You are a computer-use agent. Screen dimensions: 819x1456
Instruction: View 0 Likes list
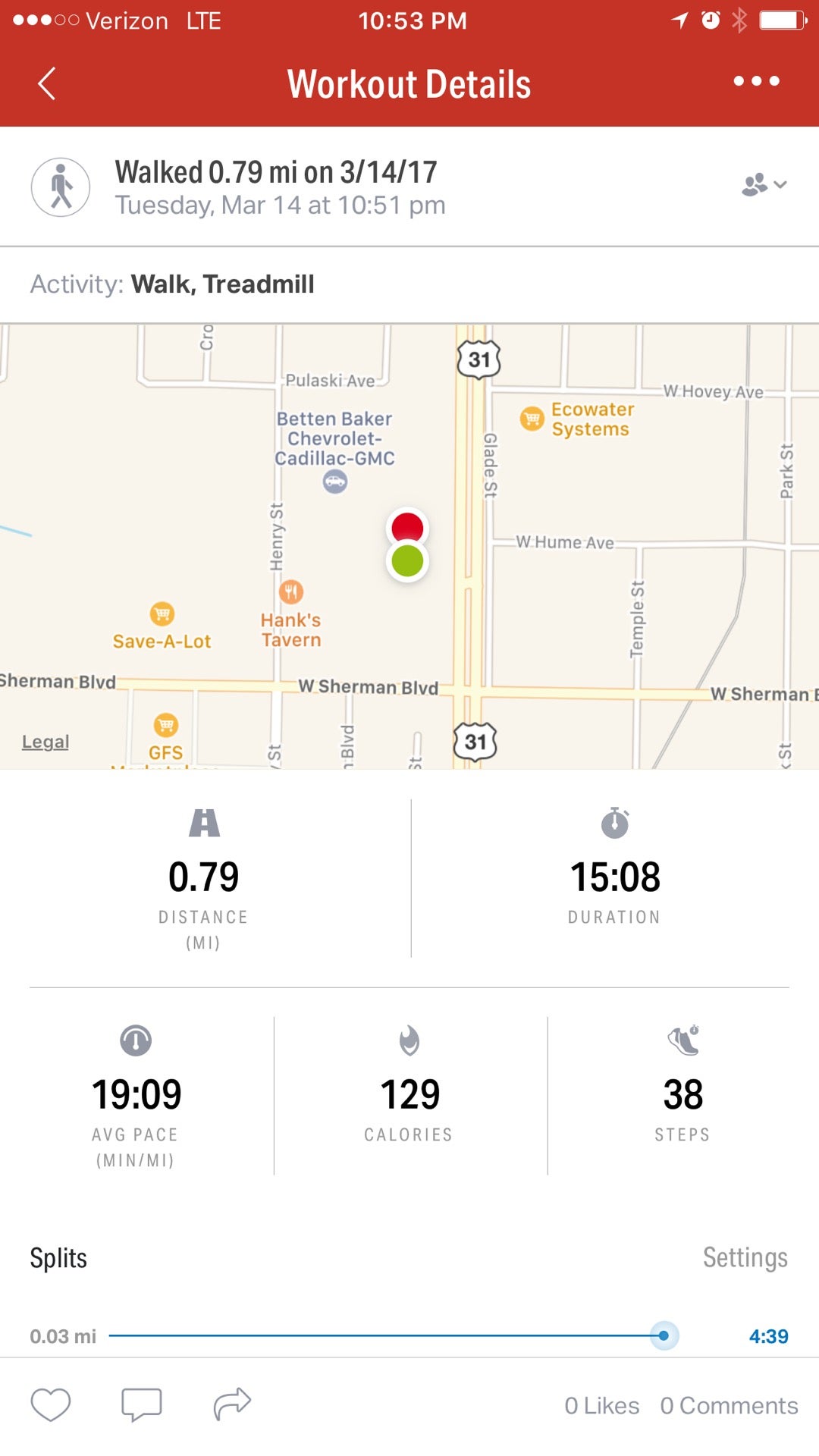602,1406
